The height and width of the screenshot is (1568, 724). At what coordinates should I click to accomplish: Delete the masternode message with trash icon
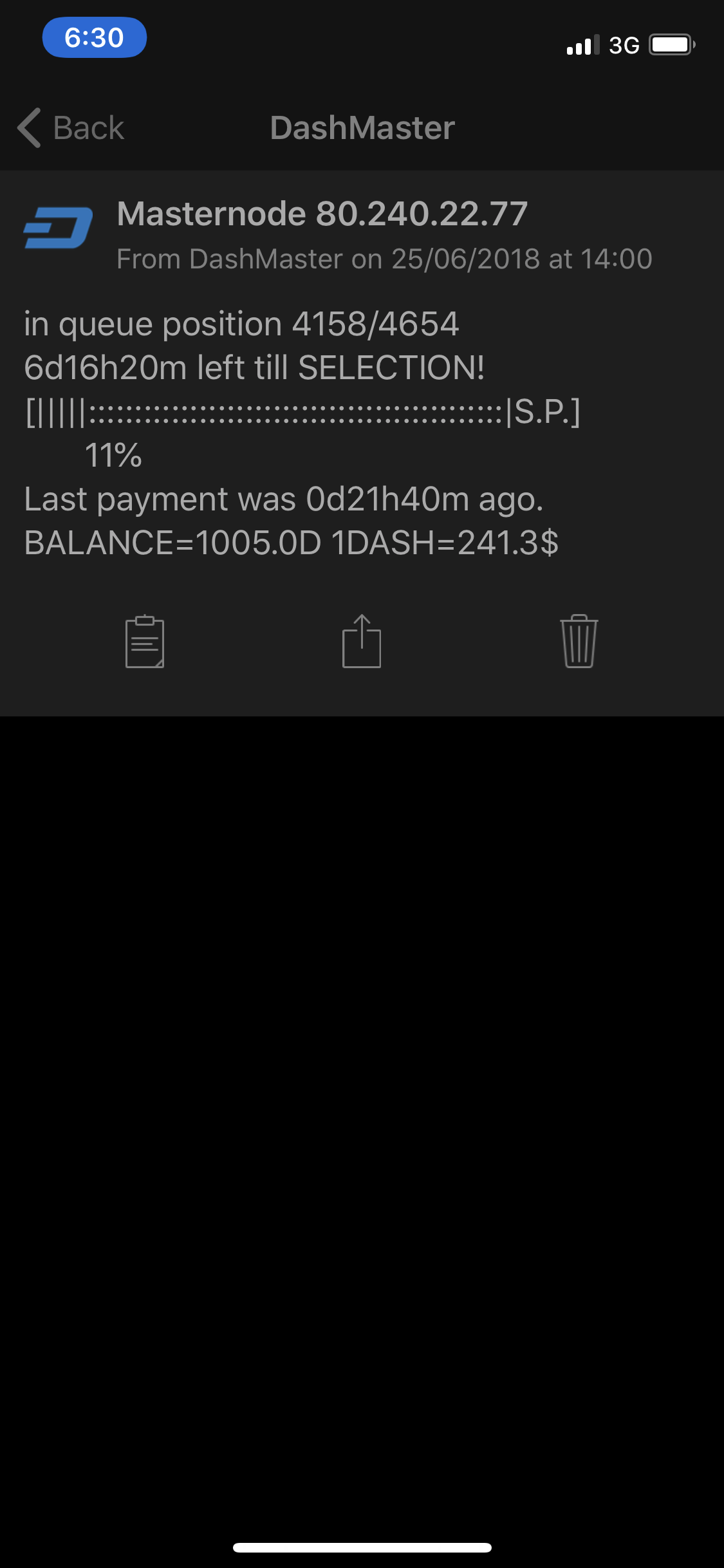(x=579, y=641)
